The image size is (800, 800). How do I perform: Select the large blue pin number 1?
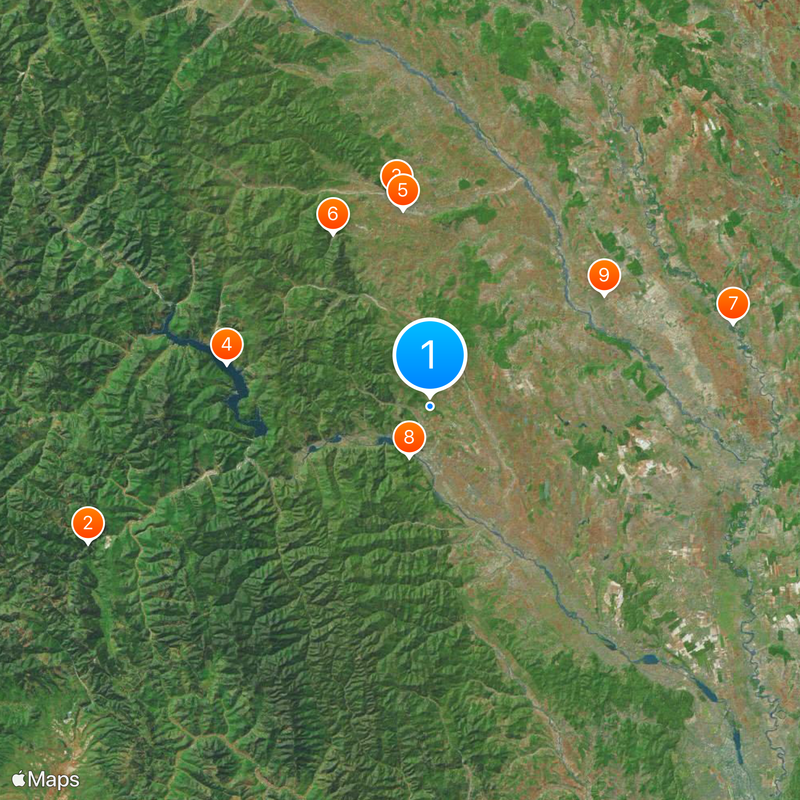[x=430, y=354]
